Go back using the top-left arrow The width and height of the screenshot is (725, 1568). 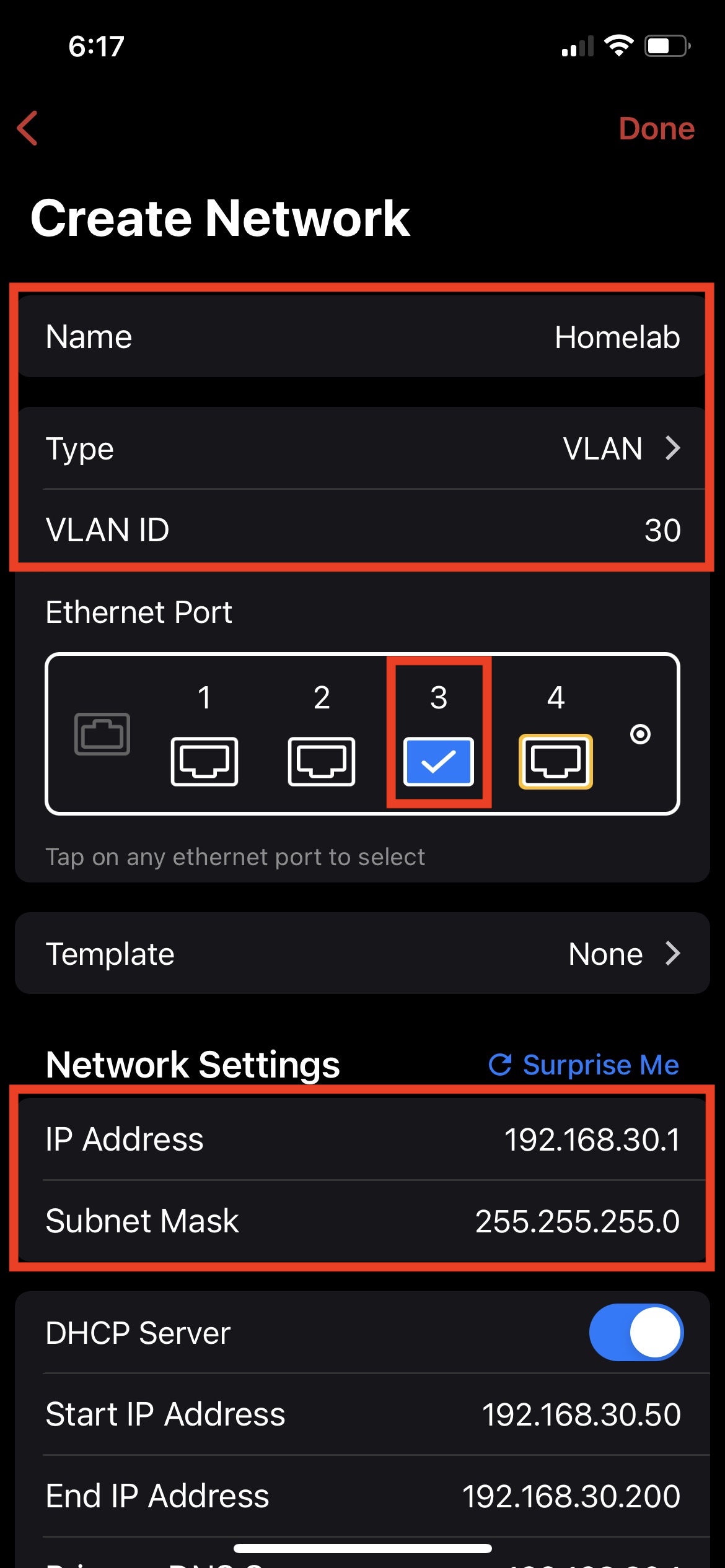[28, 128]
